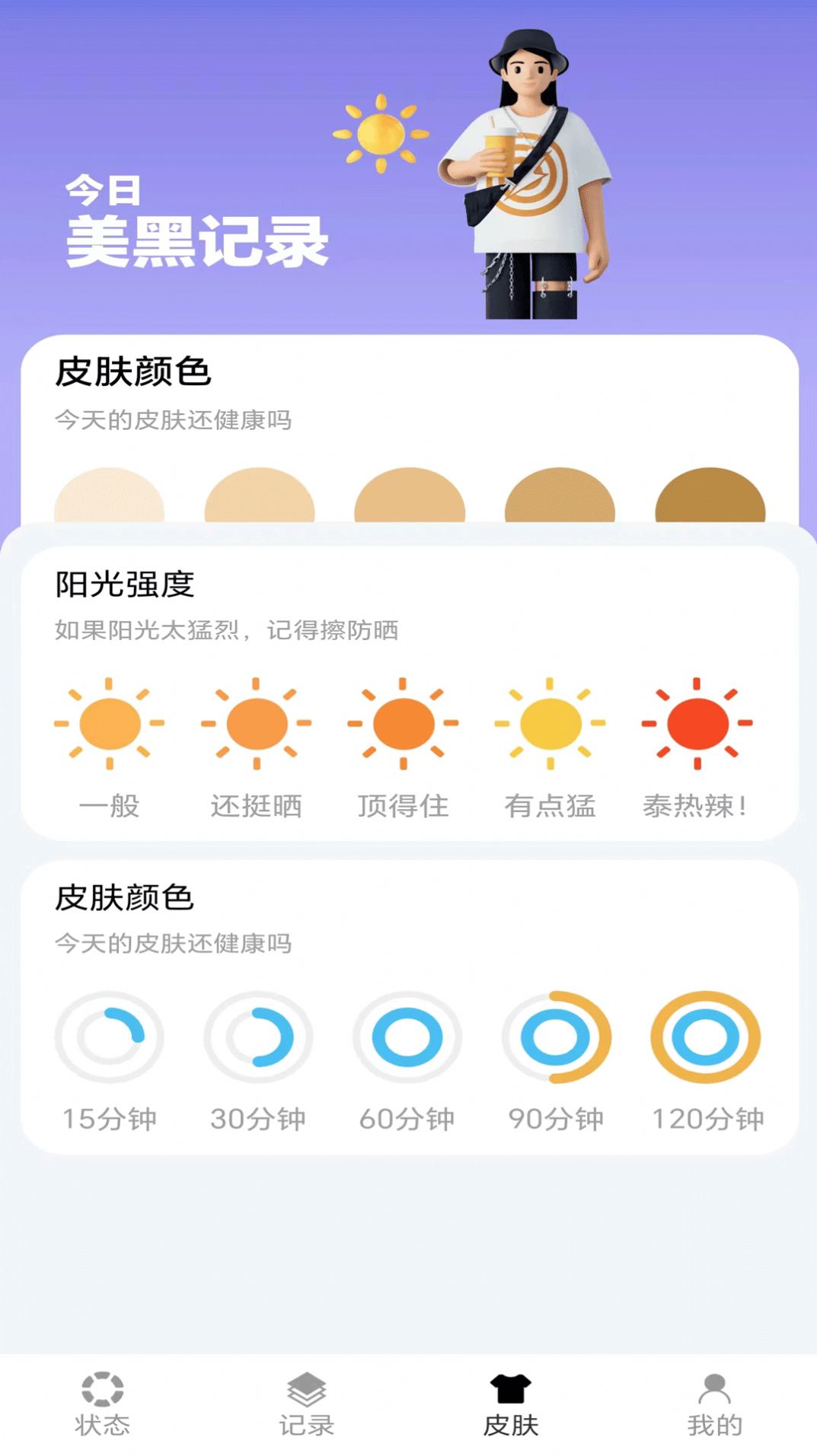Pick the 顶得住 orange sun icon
Screen dimensions: 817x1456
click(403, 723)
